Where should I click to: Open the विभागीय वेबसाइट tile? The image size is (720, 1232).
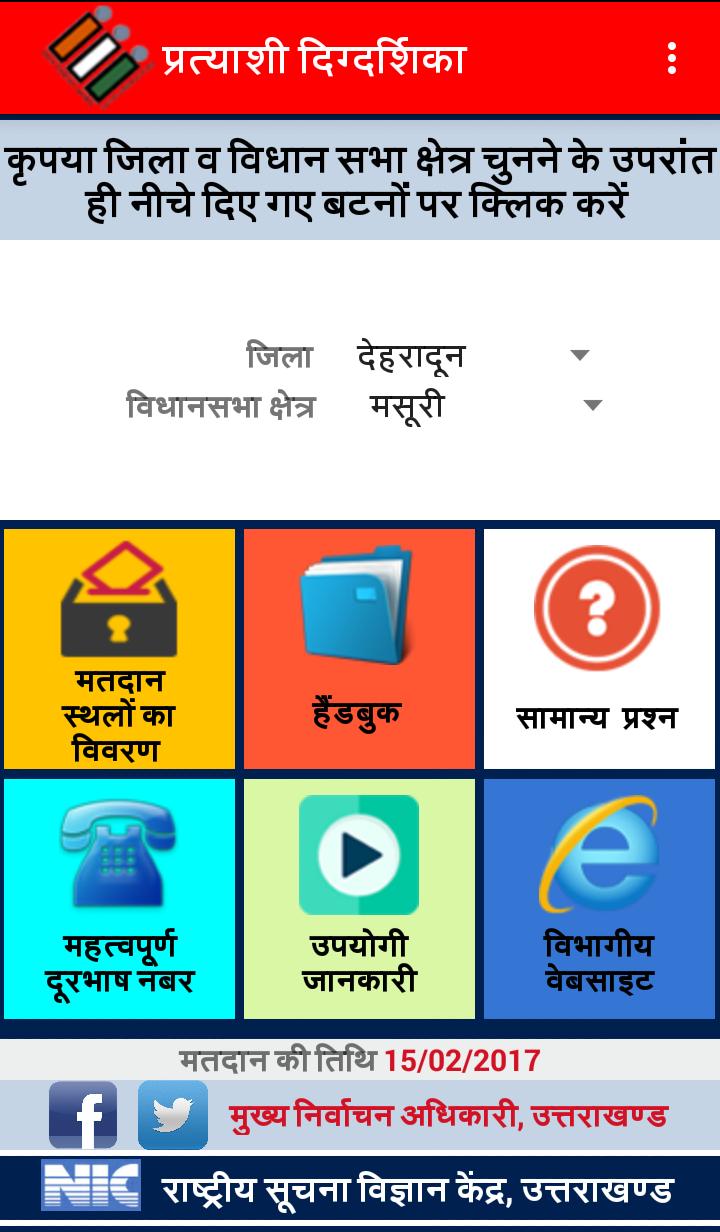point(598,899)
